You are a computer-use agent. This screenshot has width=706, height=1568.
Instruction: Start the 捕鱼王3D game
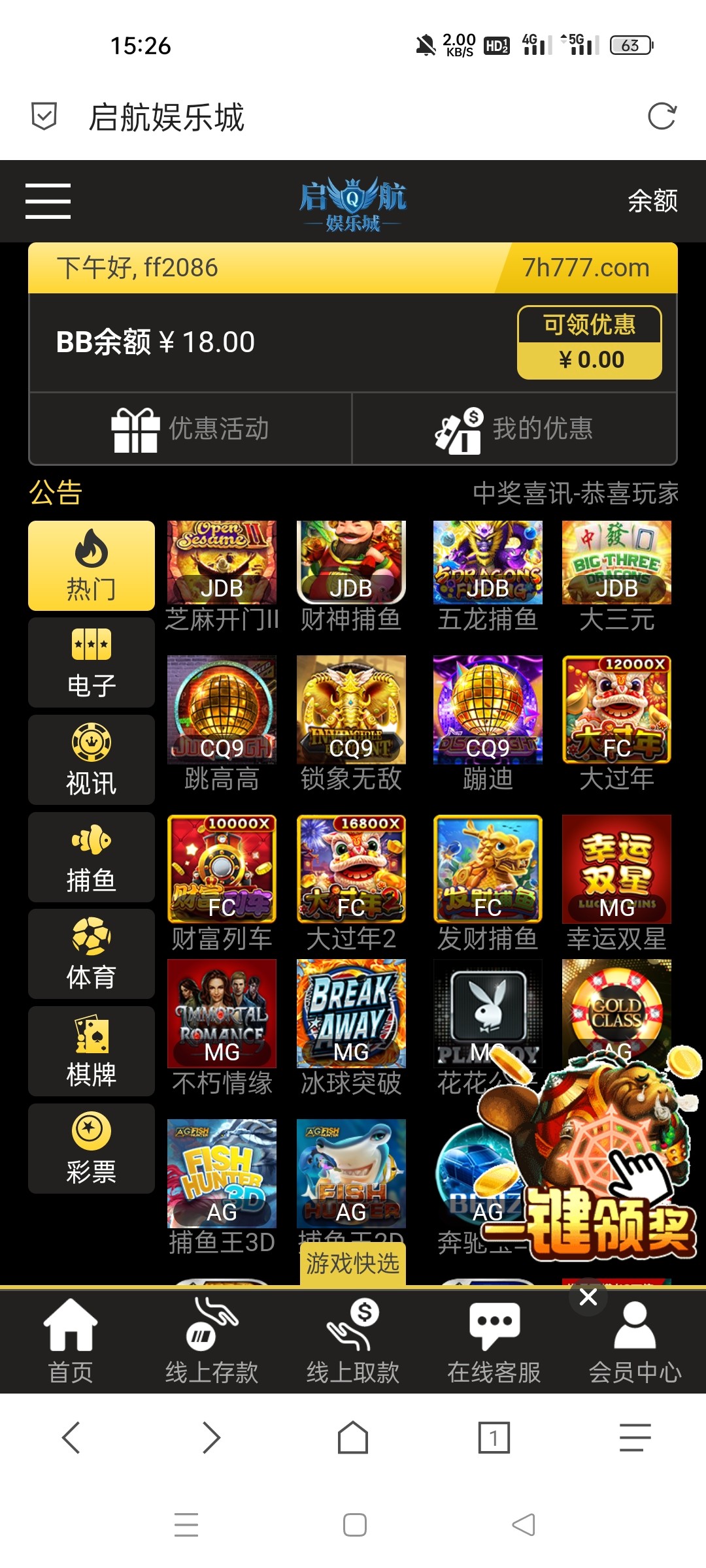222,1175
